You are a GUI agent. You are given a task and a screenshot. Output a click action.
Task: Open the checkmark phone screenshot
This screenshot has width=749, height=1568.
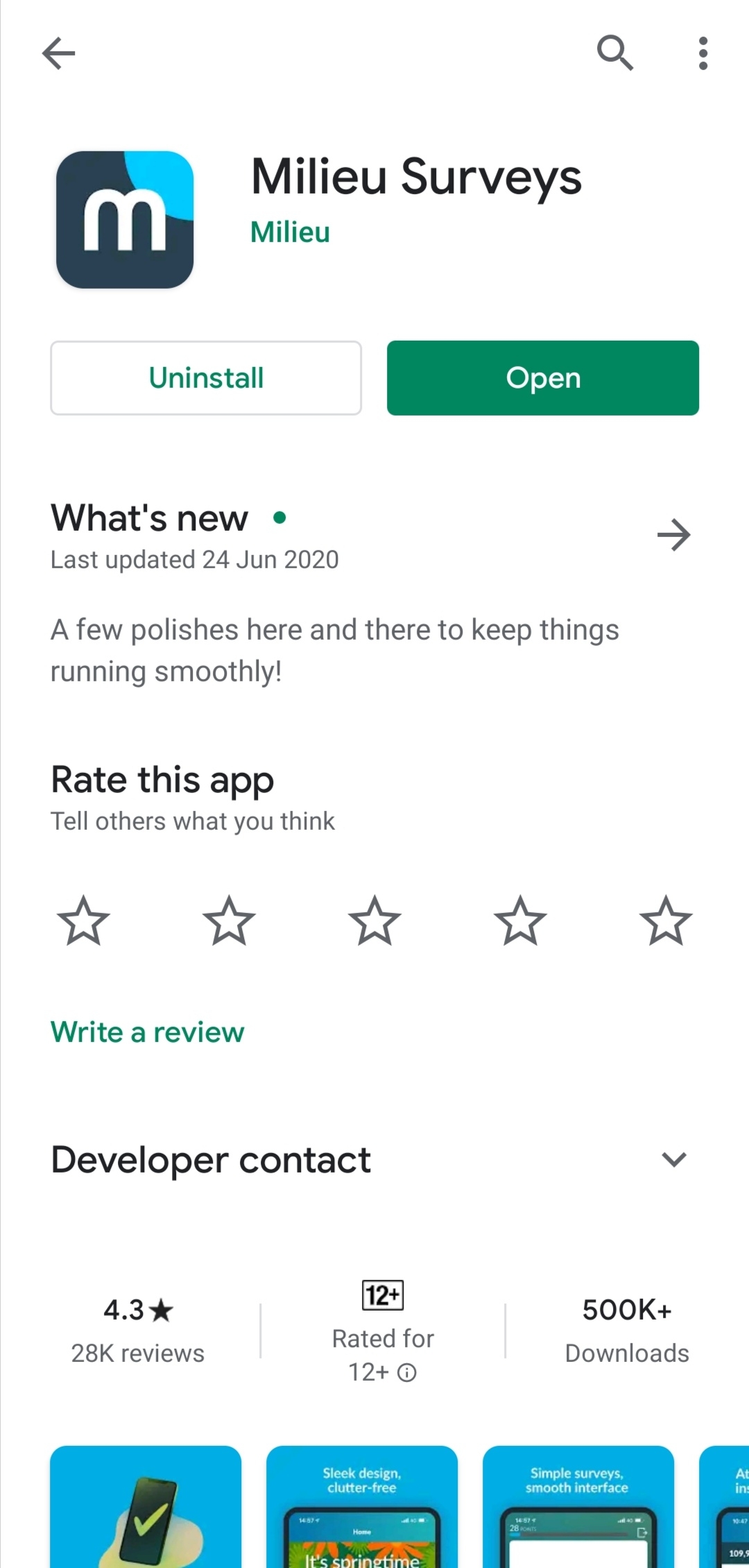pos(146,1507)
